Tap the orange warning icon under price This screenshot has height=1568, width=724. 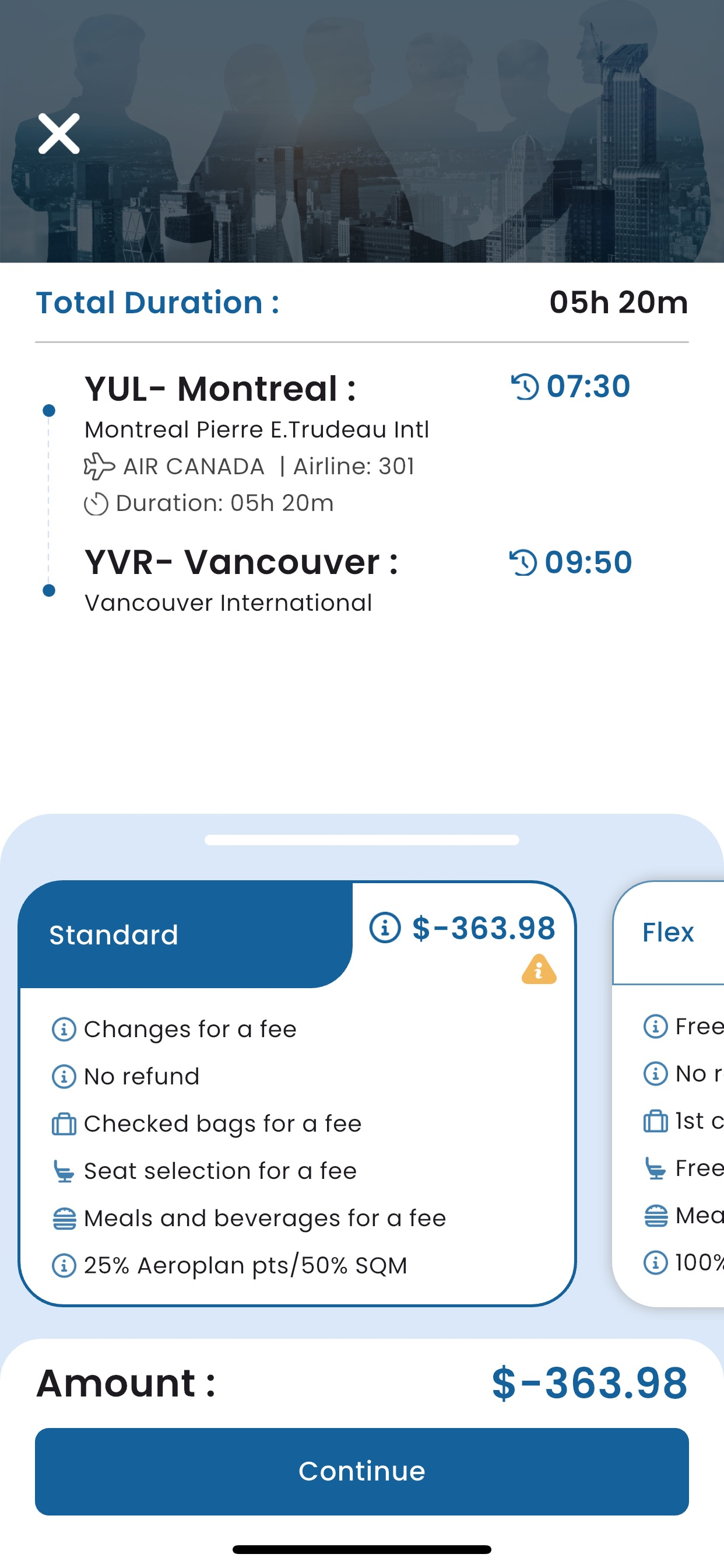[x=539, y=969]
